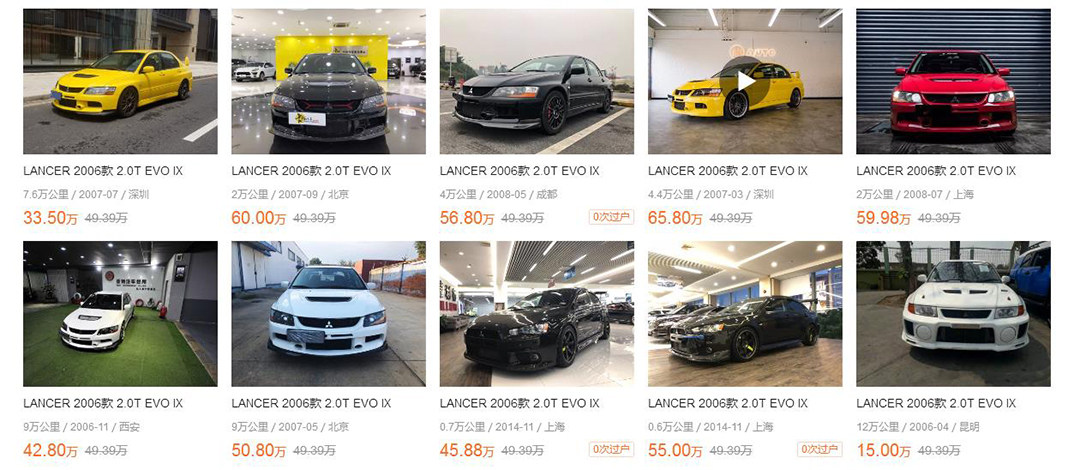Tap the 59.98万 red LANCER card
Image resolution: width=1080 pixels, height=470 pixels.
pyautogui.click(x=953, y=81)
